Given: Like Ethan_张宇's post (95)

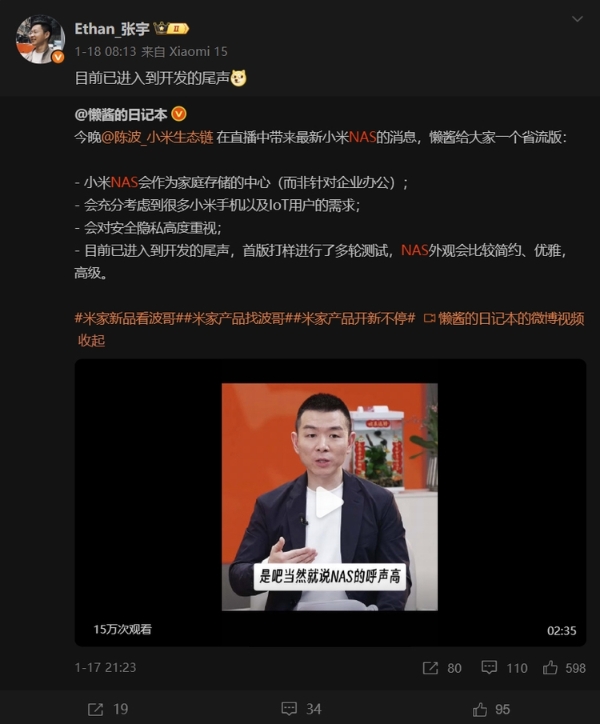Looking at the screenshot, I should [x=492, y=709].
